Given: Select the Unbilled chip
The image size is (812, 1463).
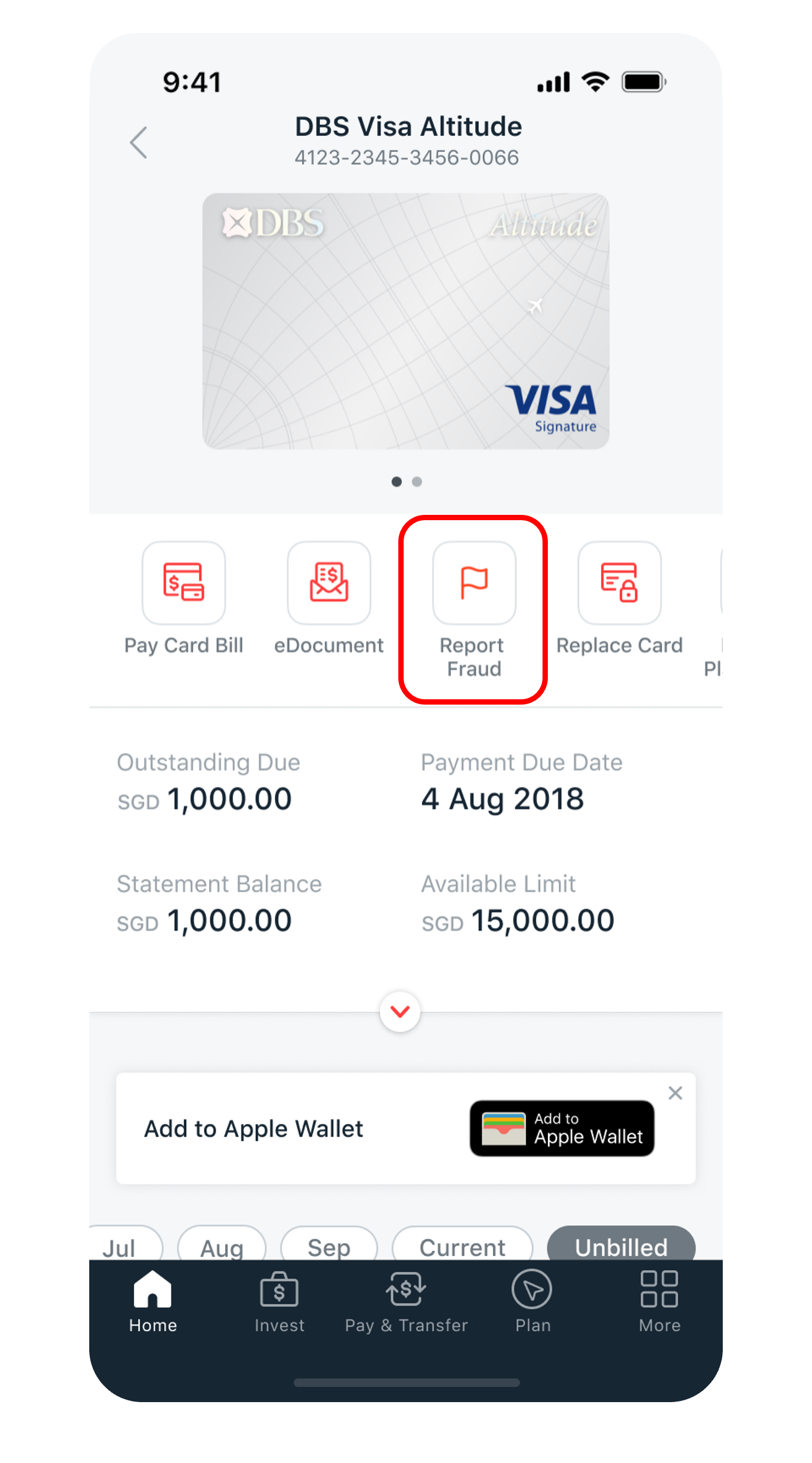Looking at the screenshot, I should tap(621, 1247).
